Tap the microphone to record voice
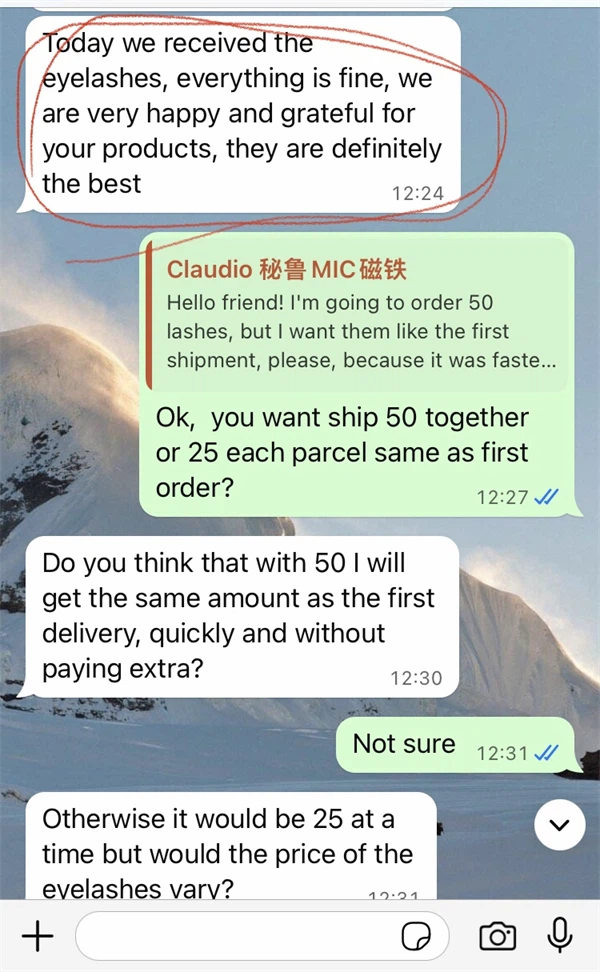This screenshot has height=972, width=600. [x=560, y=936]
